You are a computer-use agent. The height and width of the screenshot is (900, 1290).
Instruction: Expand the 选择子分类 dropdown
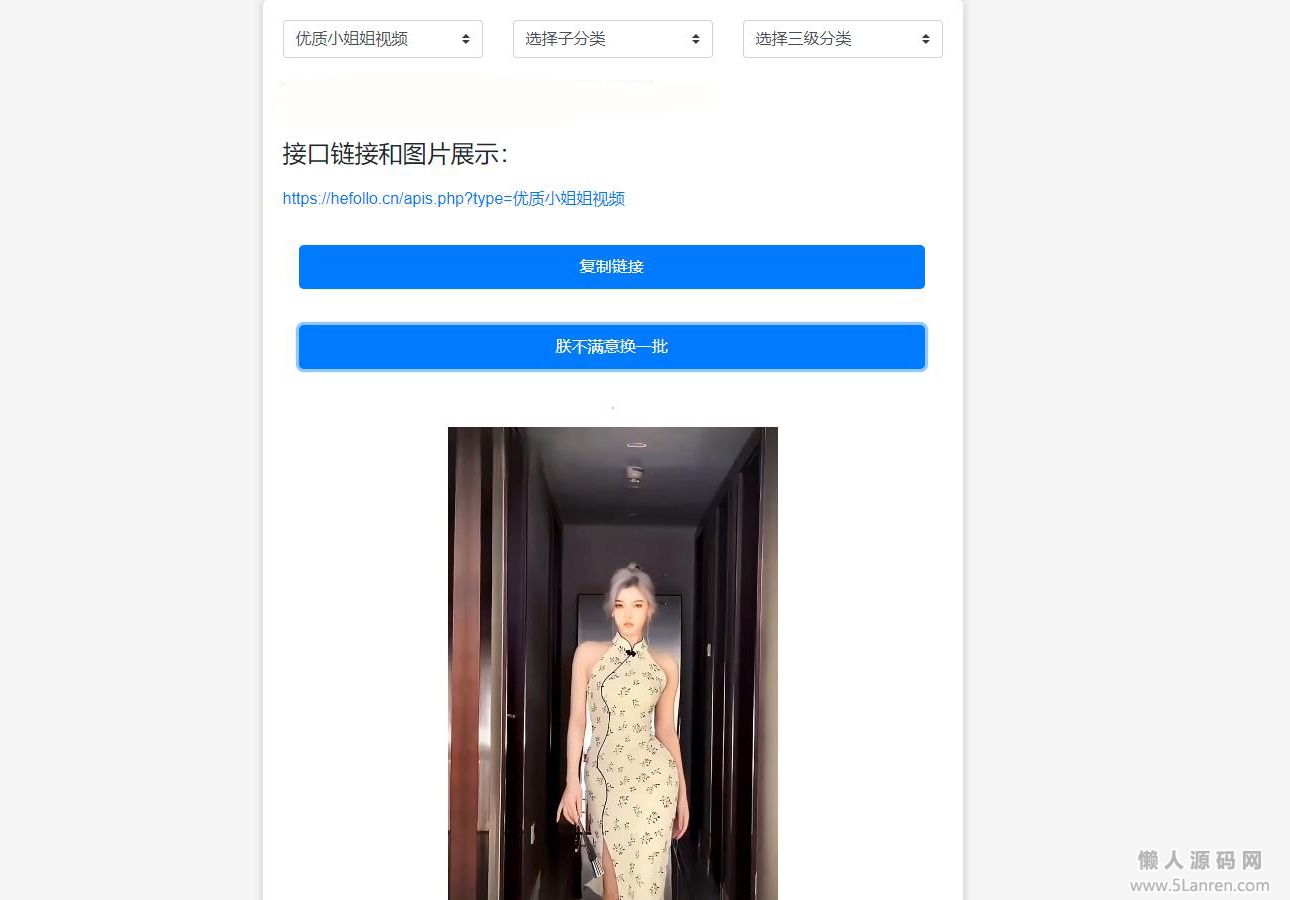[612, 39]
